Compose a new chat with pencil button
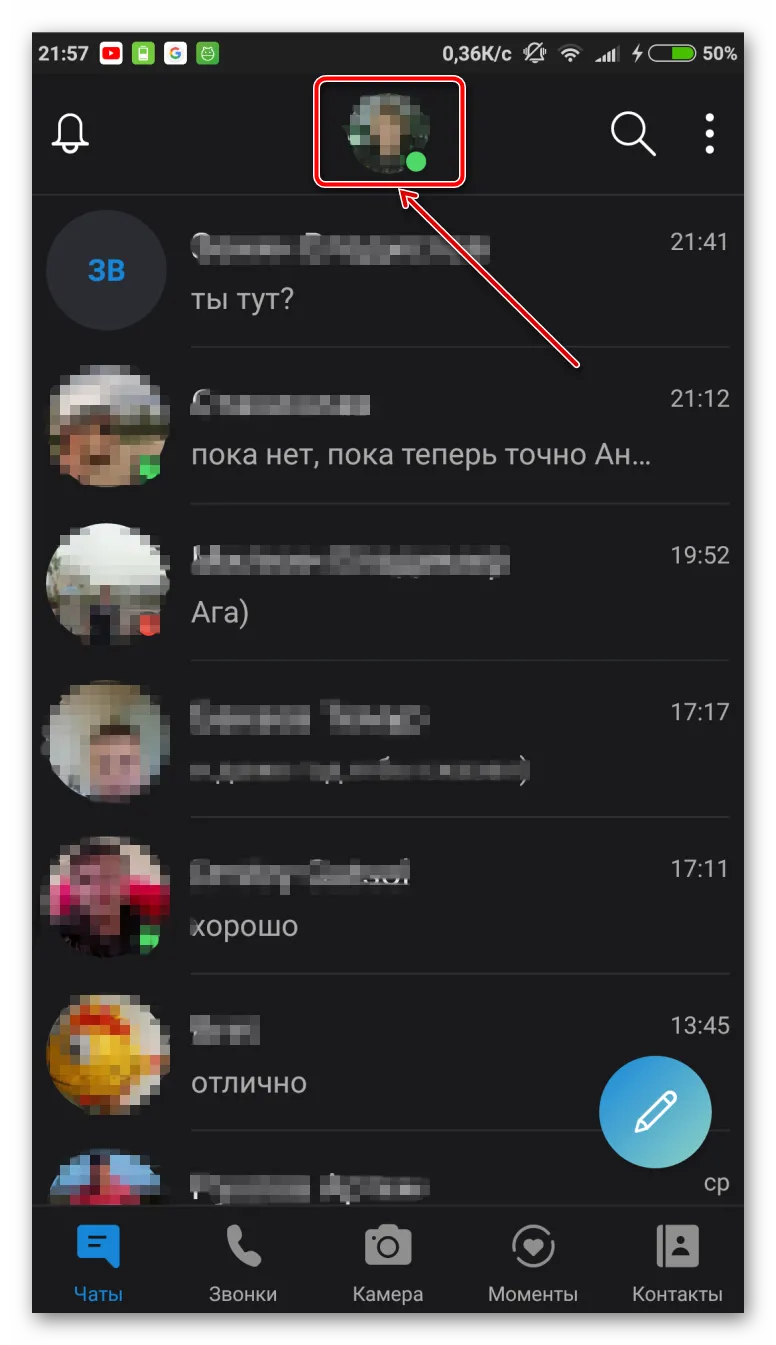This screenshot has width=776, height=1345. pyautogui.click(x=655, y=1111)
